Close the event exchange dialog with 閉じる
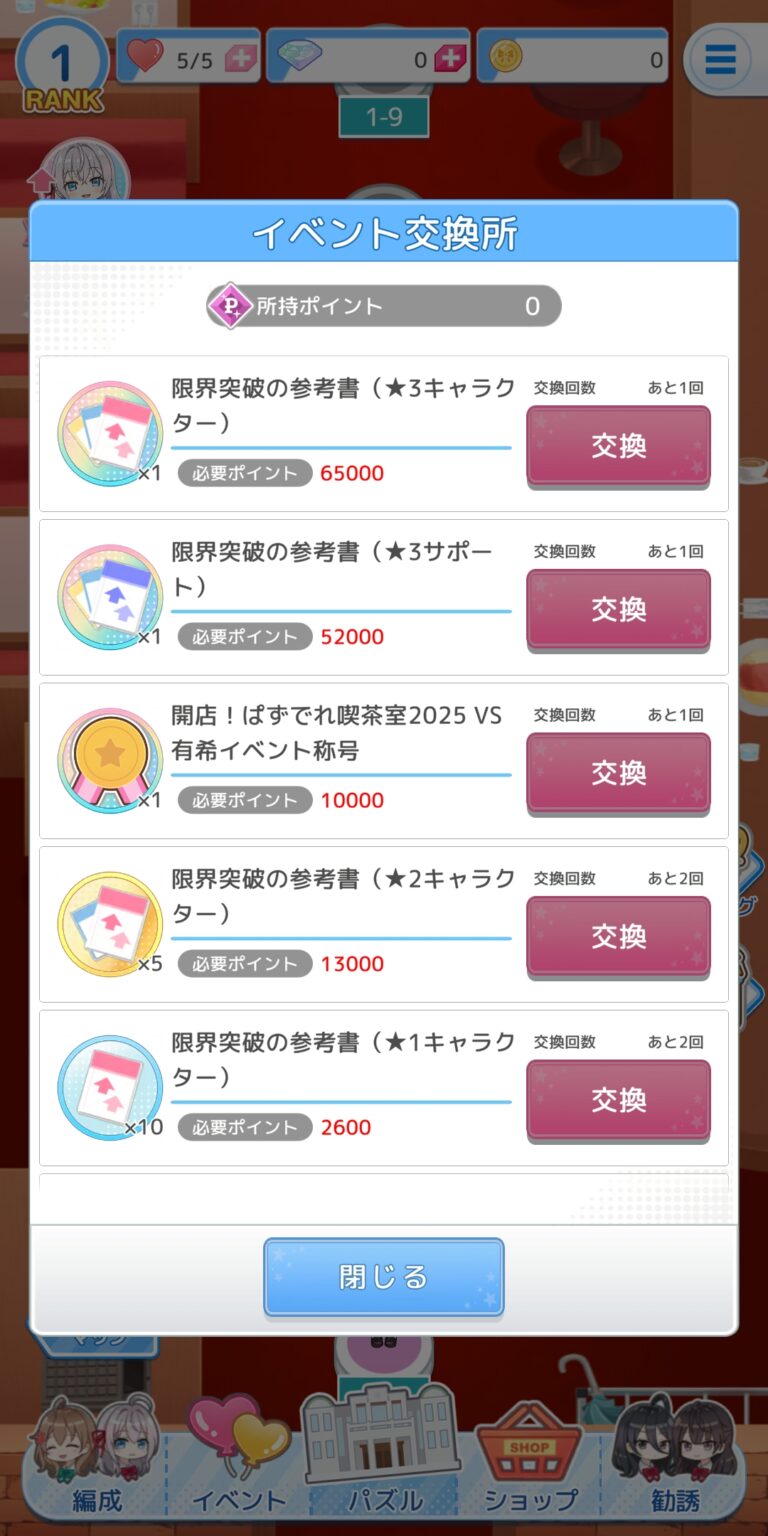This screenshot has width=768, height=1536. tap(383, 1277)
